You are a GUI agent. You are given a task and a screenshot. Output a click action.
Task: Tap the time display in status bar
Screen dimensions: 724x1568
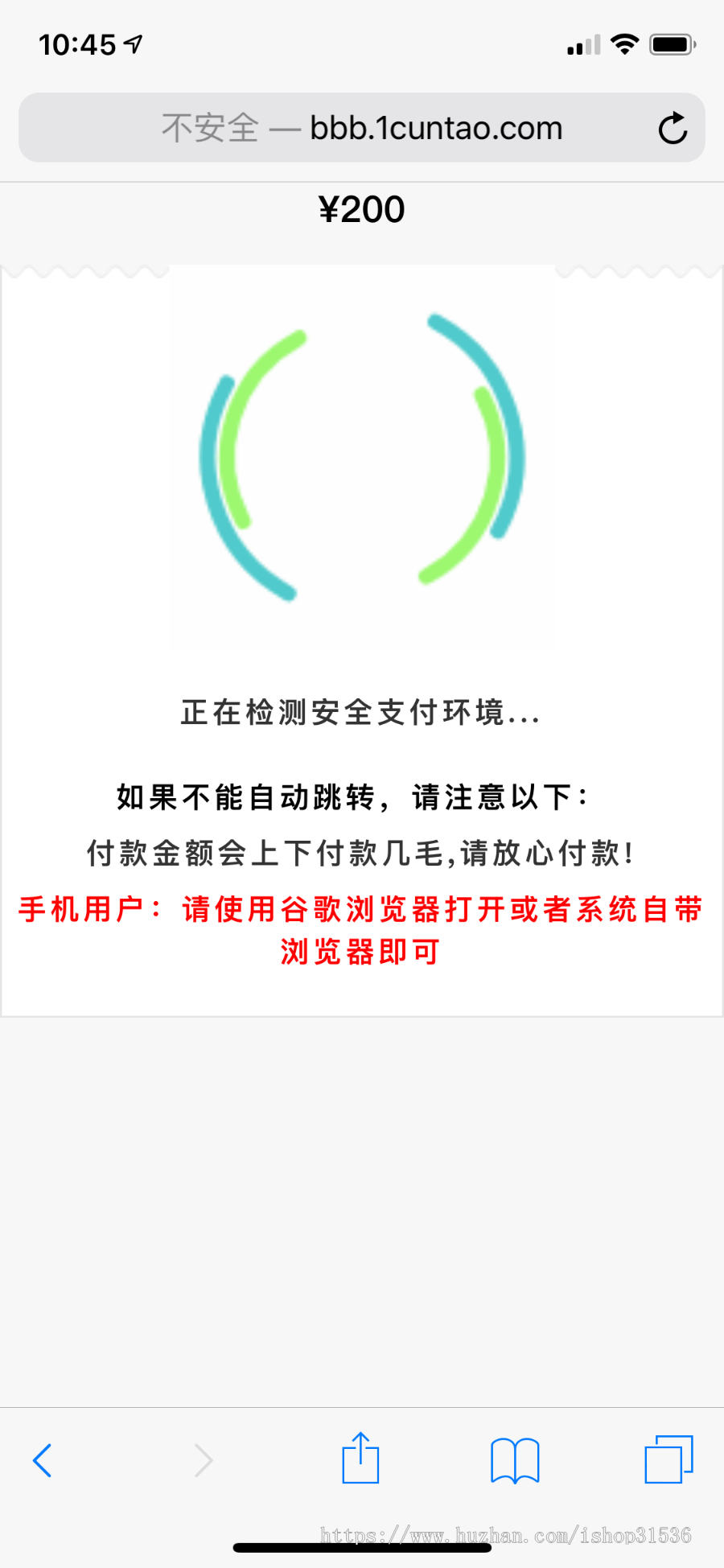click(78, 44)
